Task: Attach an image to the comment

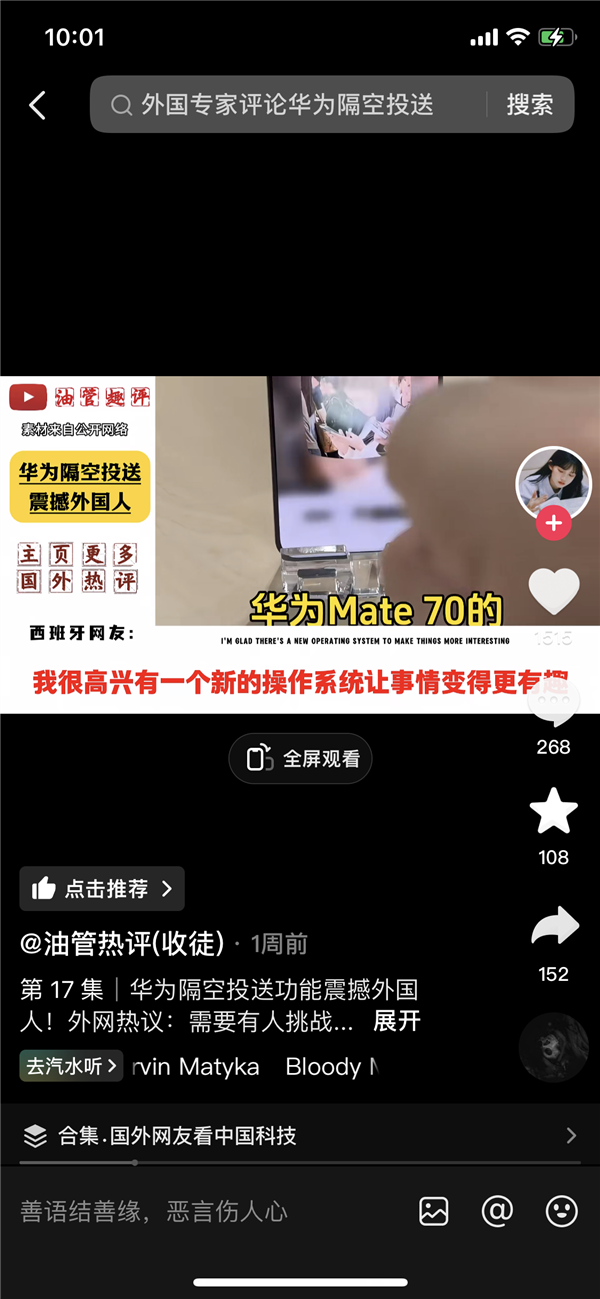Action: coord(434,1212)
